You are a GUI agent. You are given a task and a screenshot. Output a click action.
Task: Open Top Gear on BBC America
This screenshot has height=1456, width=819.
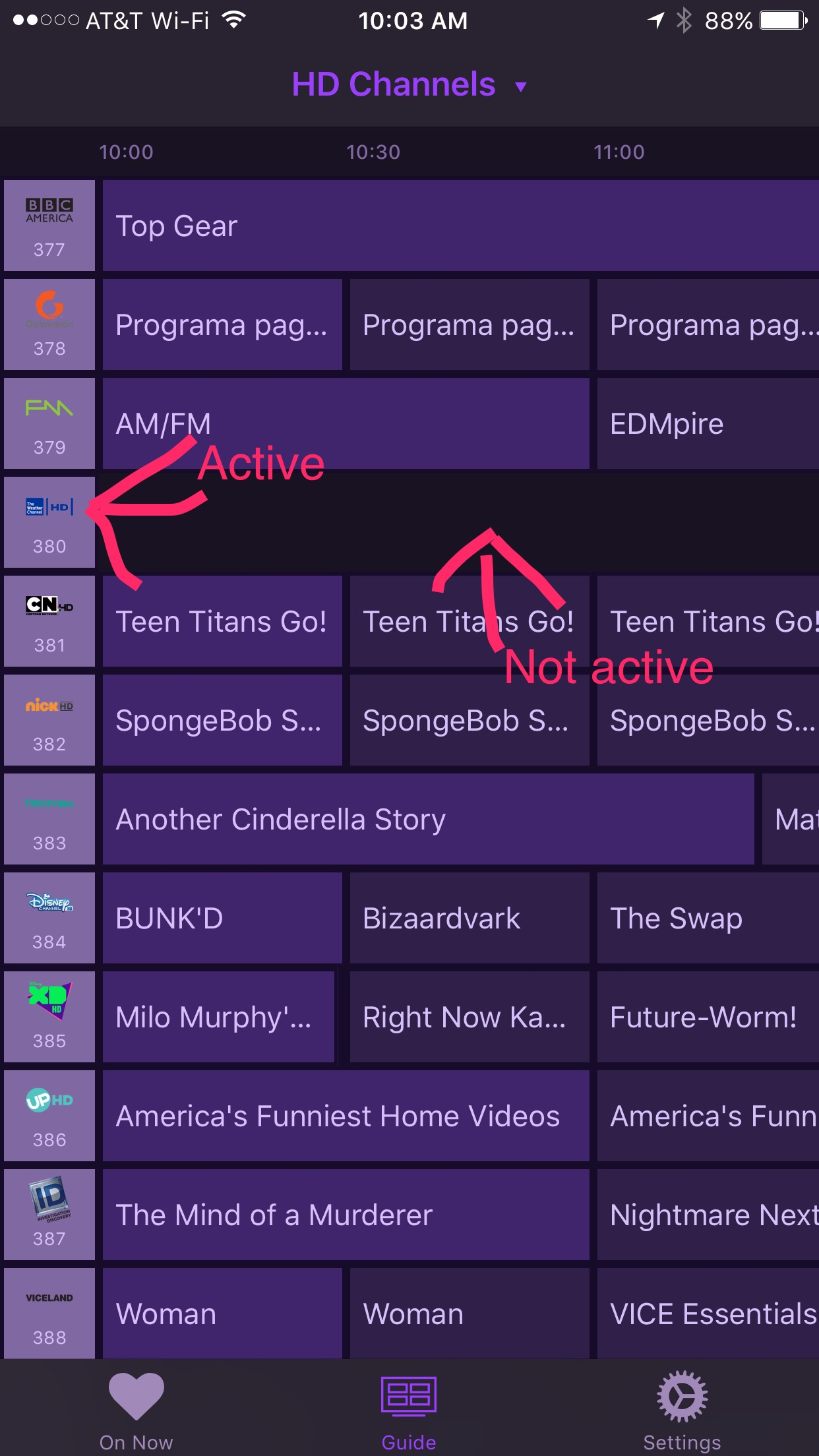pos(460,226)
